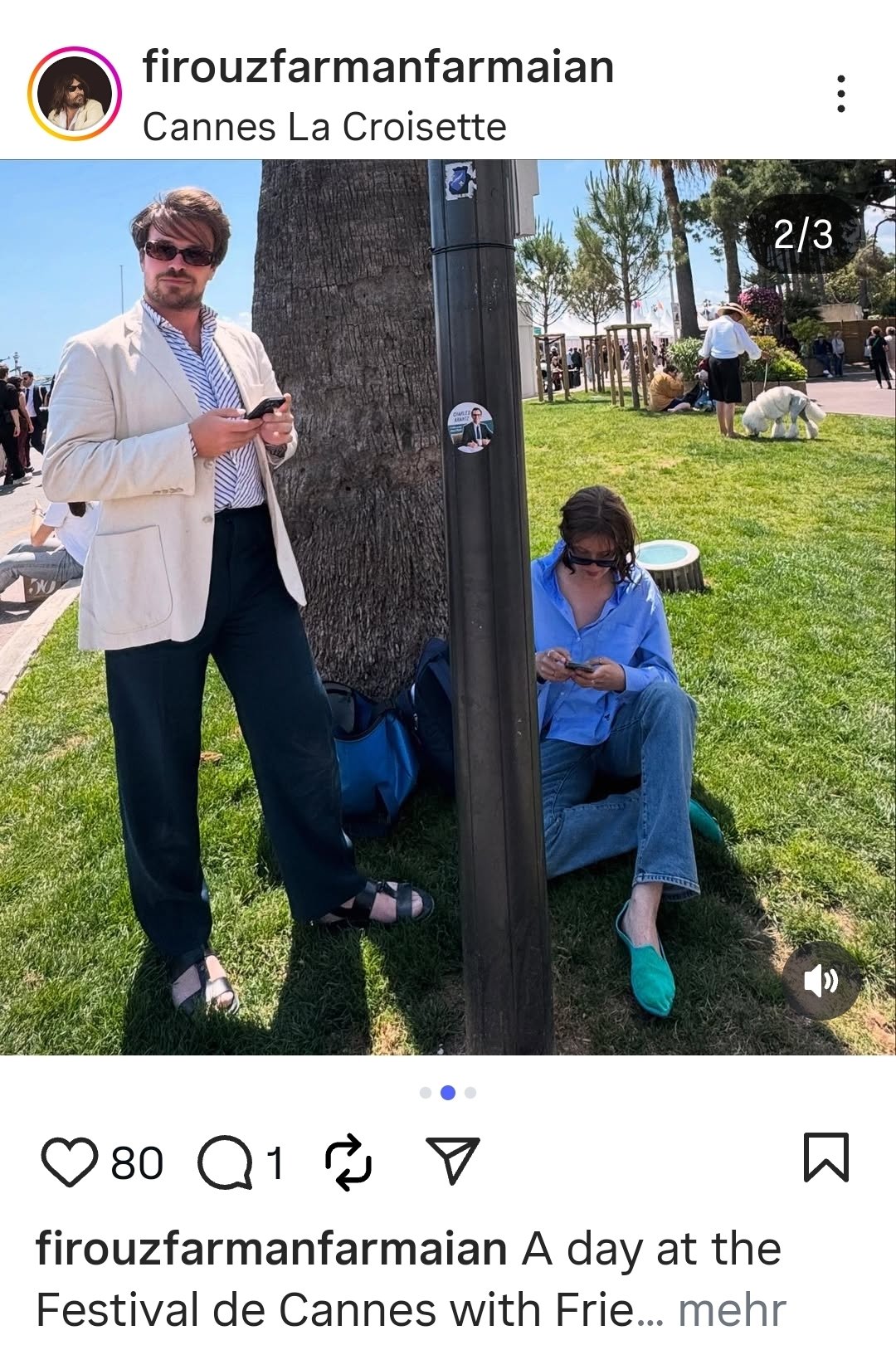Open the Cannes La Croisette location
This screenshot has width=896, height=1345.
(x=324, y=127)
